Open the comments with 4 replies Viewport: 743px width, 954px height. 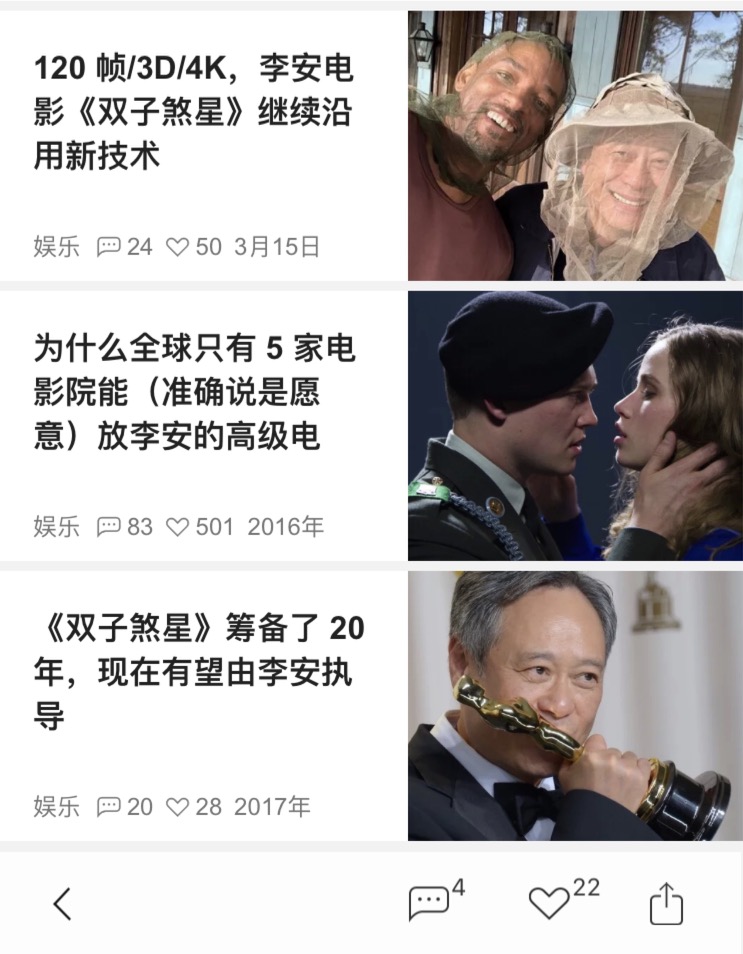point(430,903)
